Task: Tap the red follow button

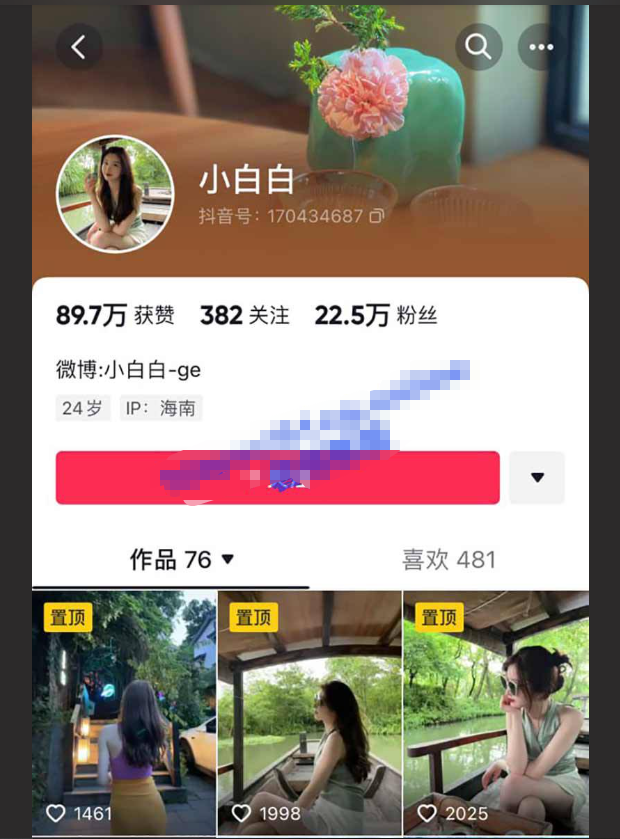Action: [277, 478]
